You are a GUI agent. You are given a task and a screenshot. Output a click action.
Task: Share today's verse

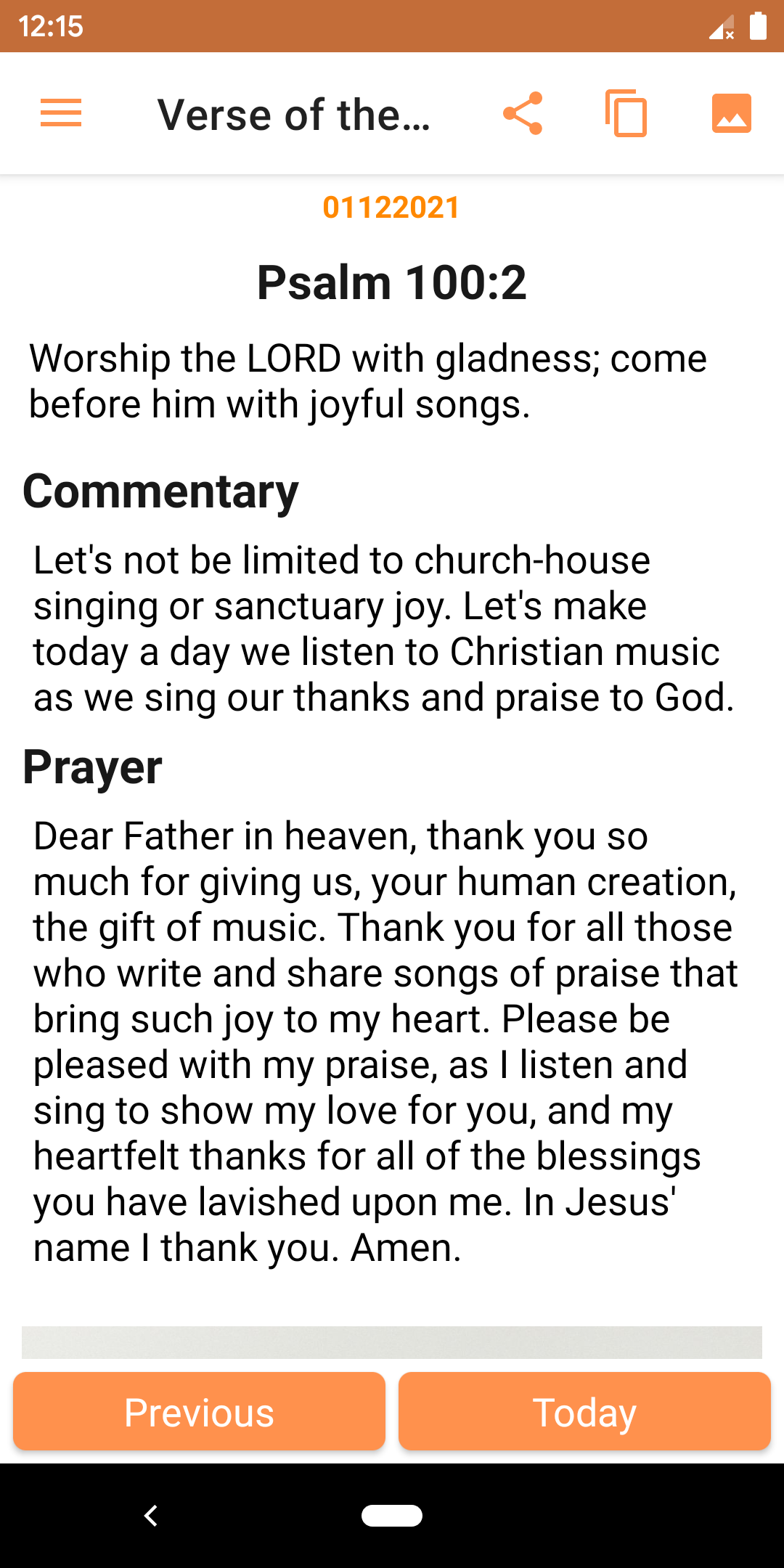pos(523,113)
